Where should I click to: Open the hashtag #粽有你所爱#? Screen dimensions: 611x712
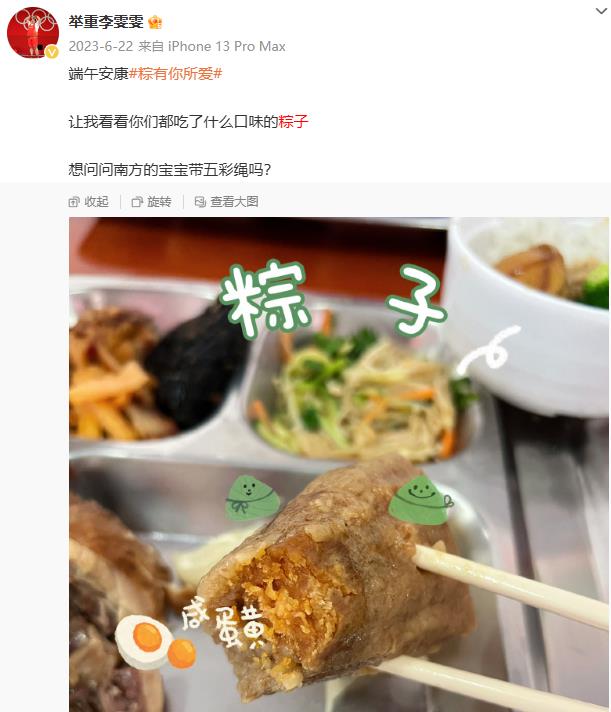(x=175, y=73)
